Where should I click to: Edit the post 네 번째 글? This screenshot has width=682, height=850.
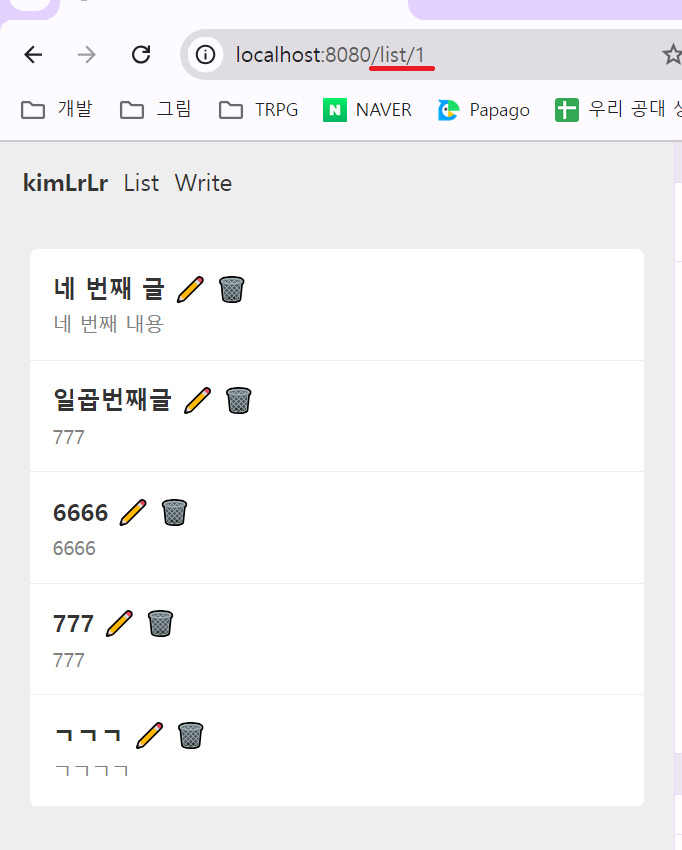point(190,289)
